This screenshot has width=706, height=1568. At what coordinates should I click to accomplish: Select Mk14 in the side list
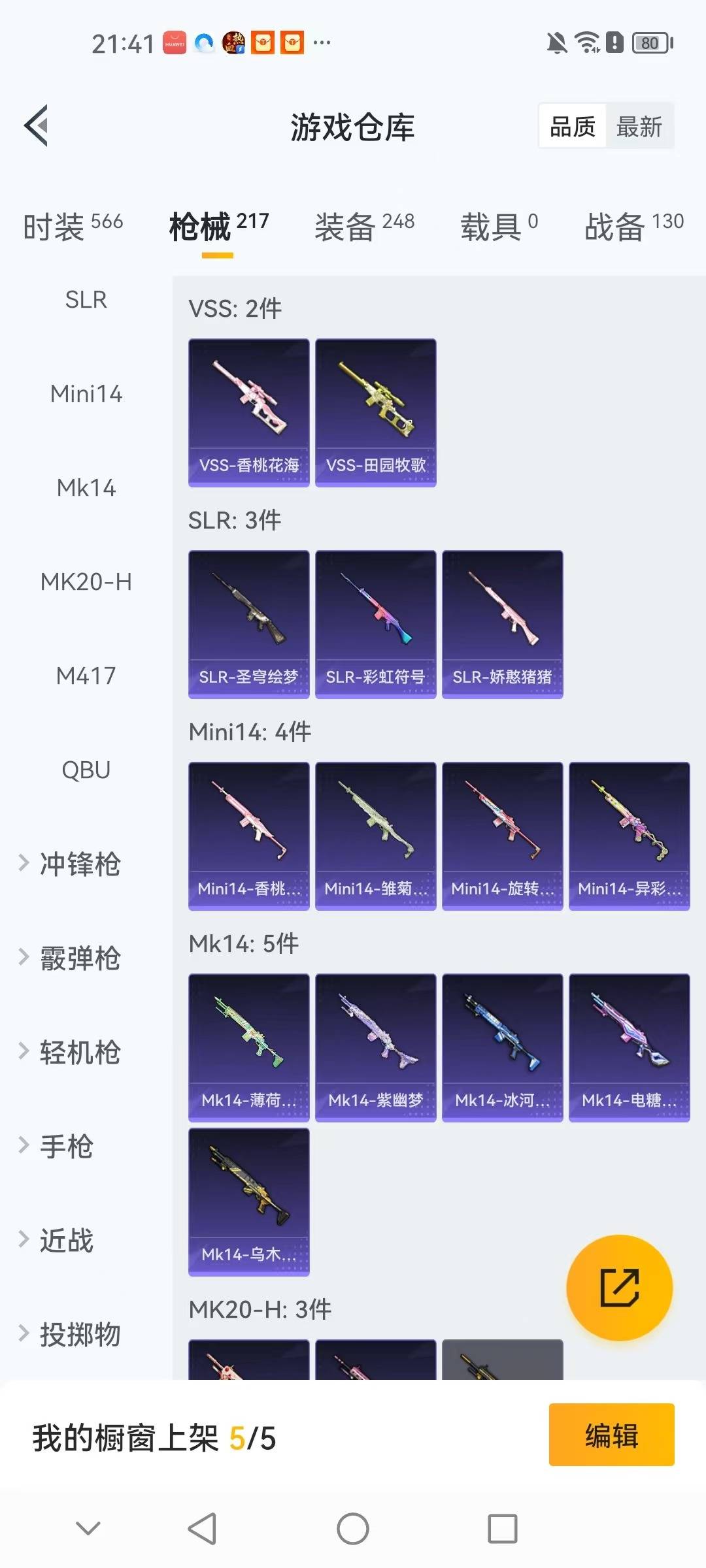[x=86, y=488]
